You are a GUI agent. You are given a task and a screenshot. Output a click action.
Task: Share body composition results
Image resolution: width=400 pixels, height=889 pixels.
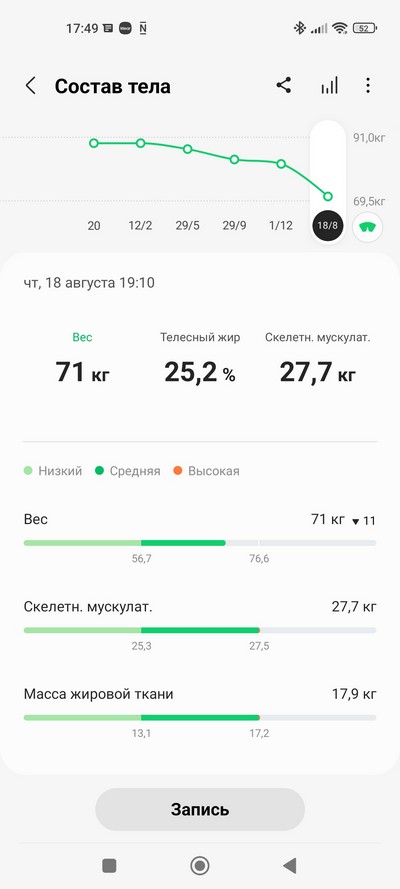[283, 86]
